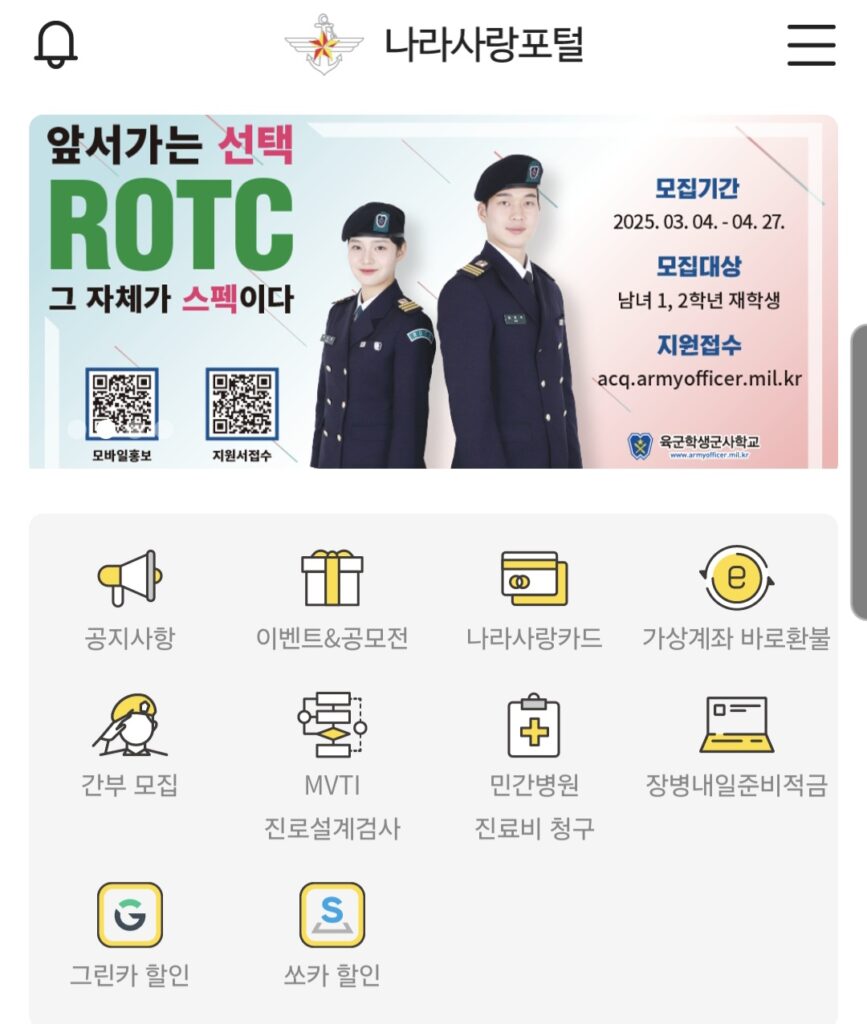Image resolution: width=867 pixels, height=1024 pixels.
Task: Open the hamburger menu
Action: point(810,44)
